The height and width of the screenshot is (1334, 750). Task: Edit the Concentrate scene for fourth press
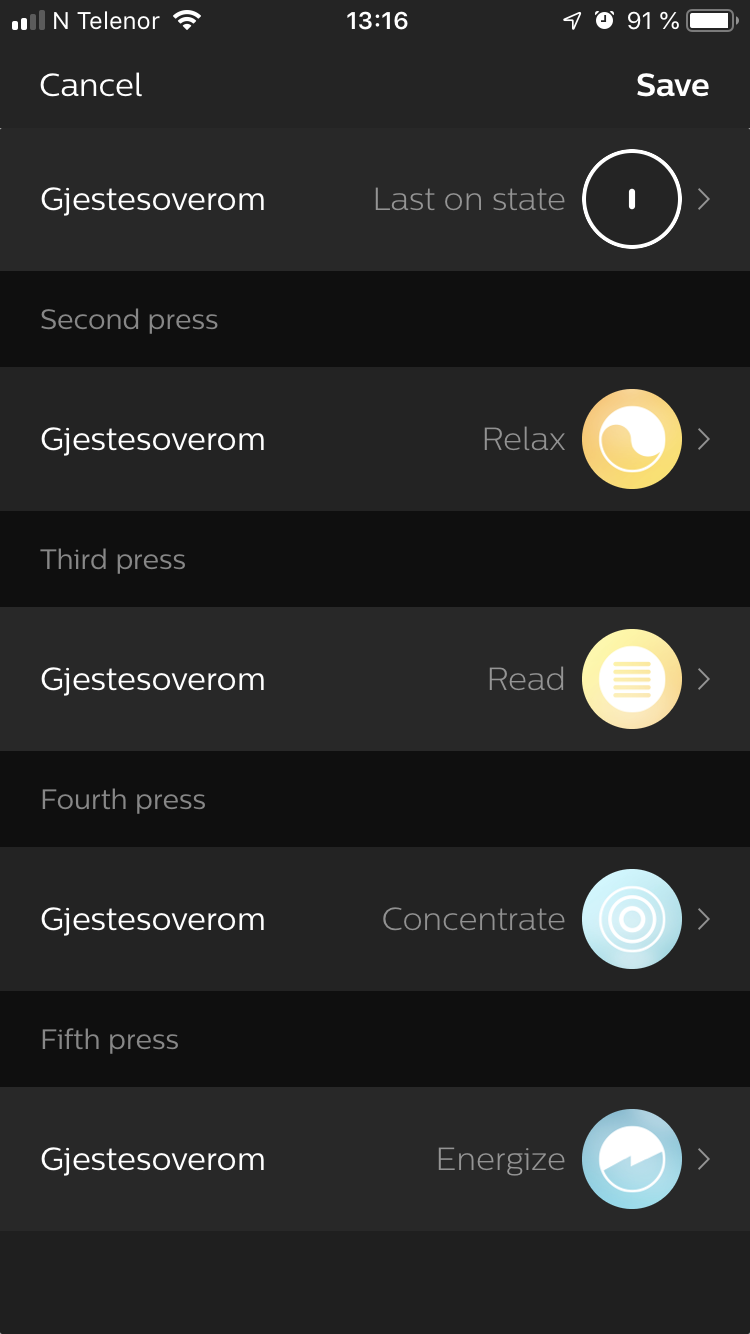tap(375, 919)
